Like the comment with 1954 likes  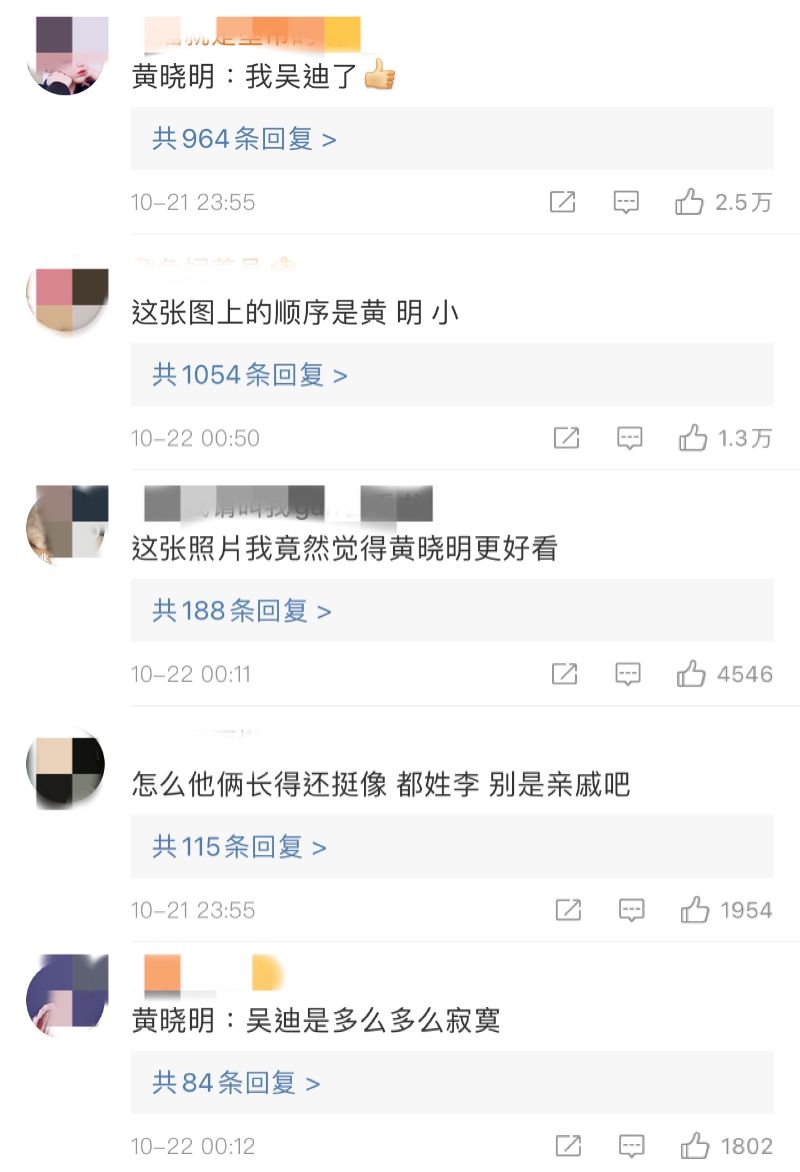695,910
